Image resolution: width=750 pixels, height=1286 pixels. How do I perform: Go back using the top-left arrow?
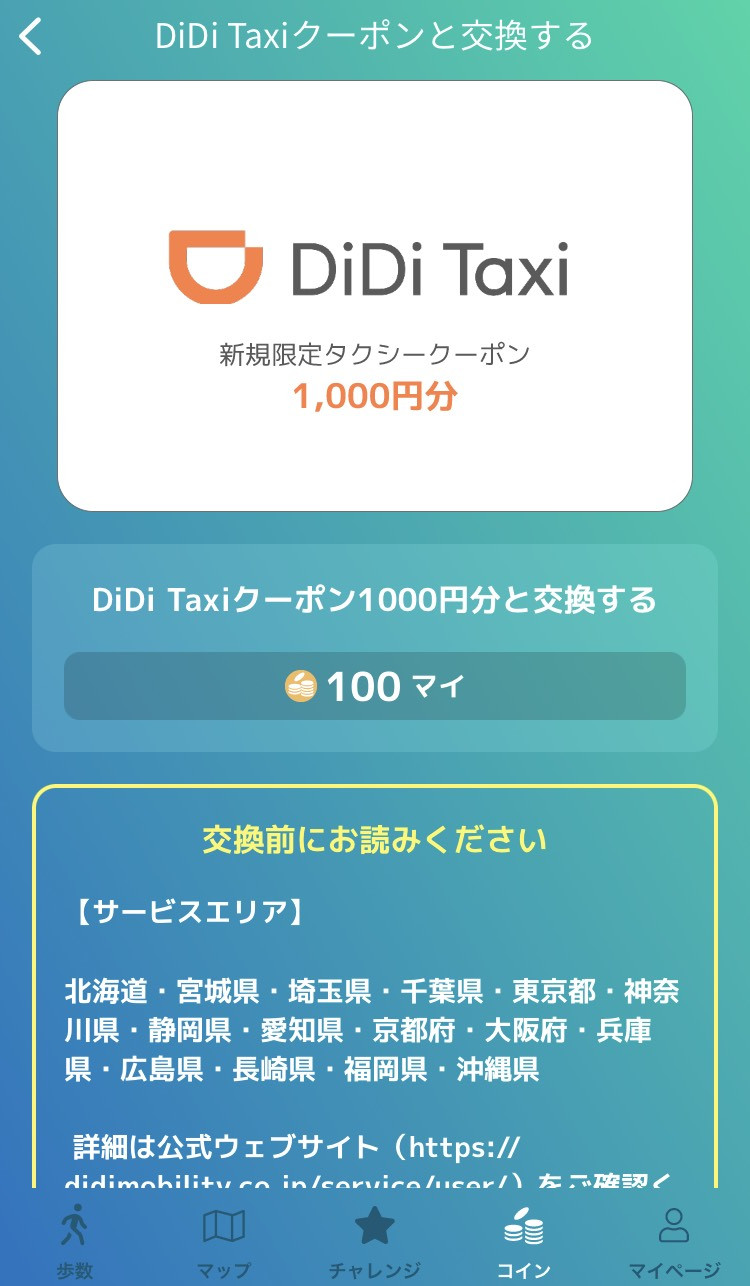click(32, 37)
